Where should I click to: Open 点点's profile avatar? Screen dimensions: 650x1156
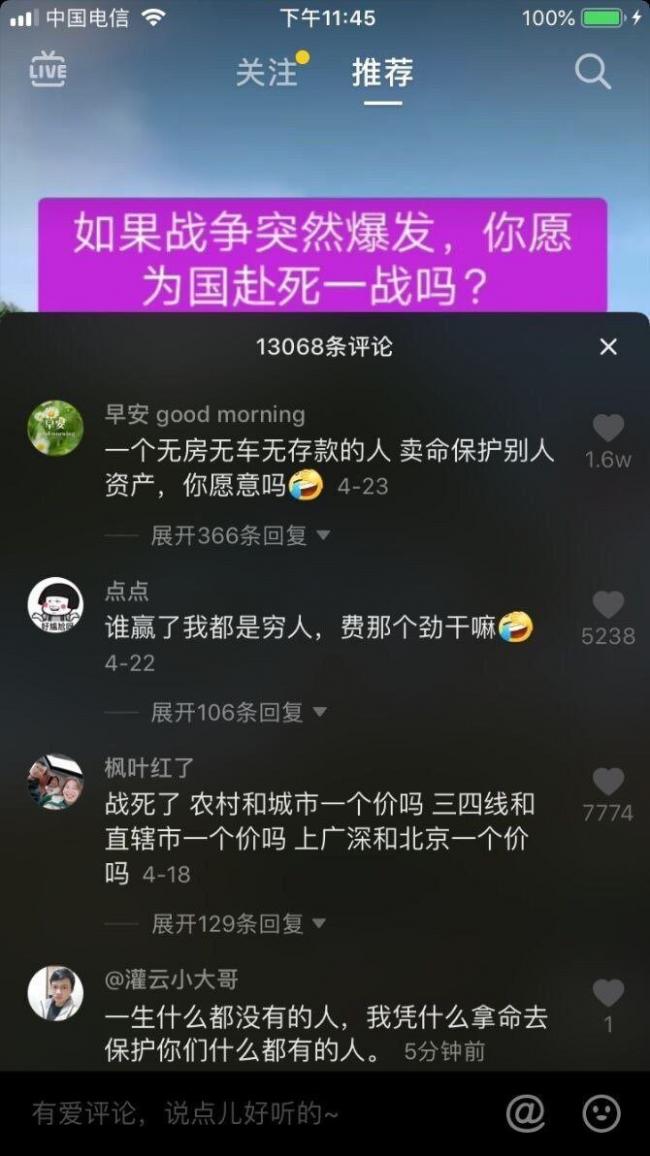click(x=55, y=604)
